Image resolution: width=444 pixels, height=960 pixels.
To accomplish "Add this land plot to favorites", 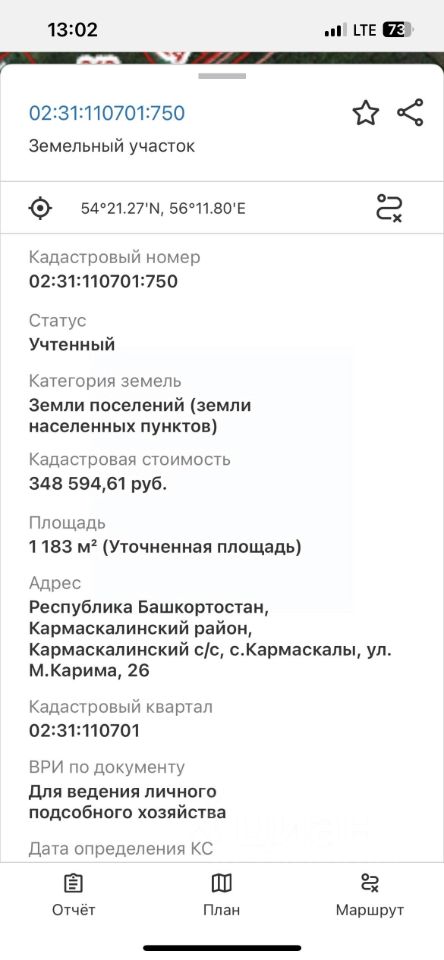I will pos(366,113).
